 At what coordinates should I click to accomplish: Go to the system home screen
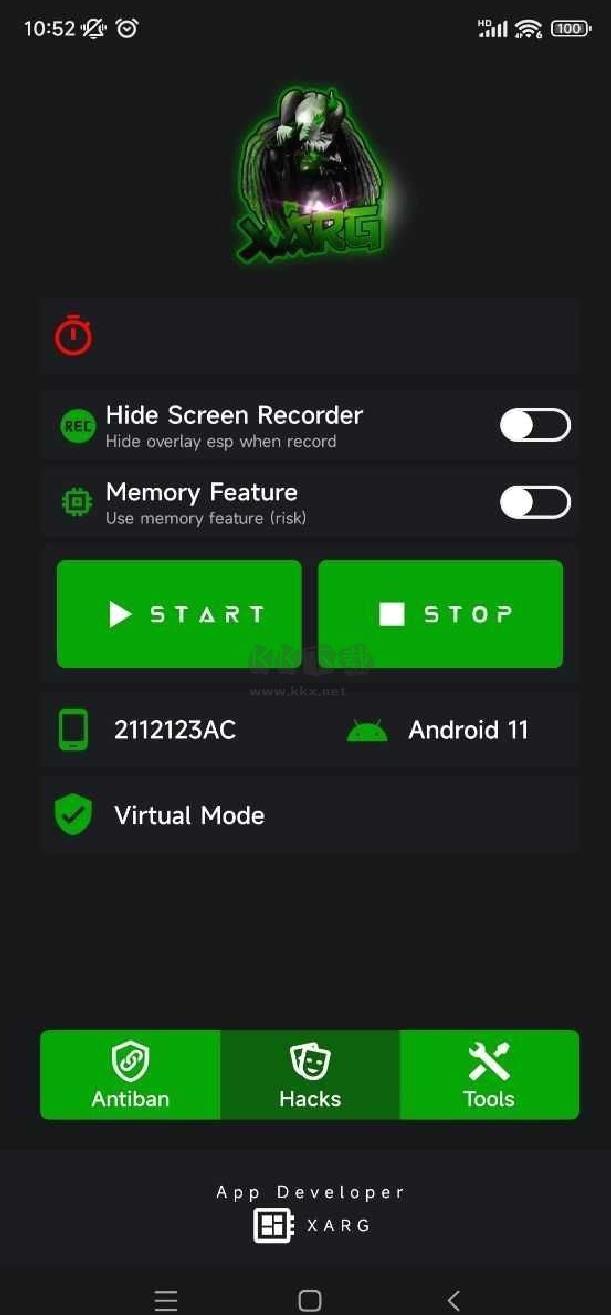point(310,1300)
